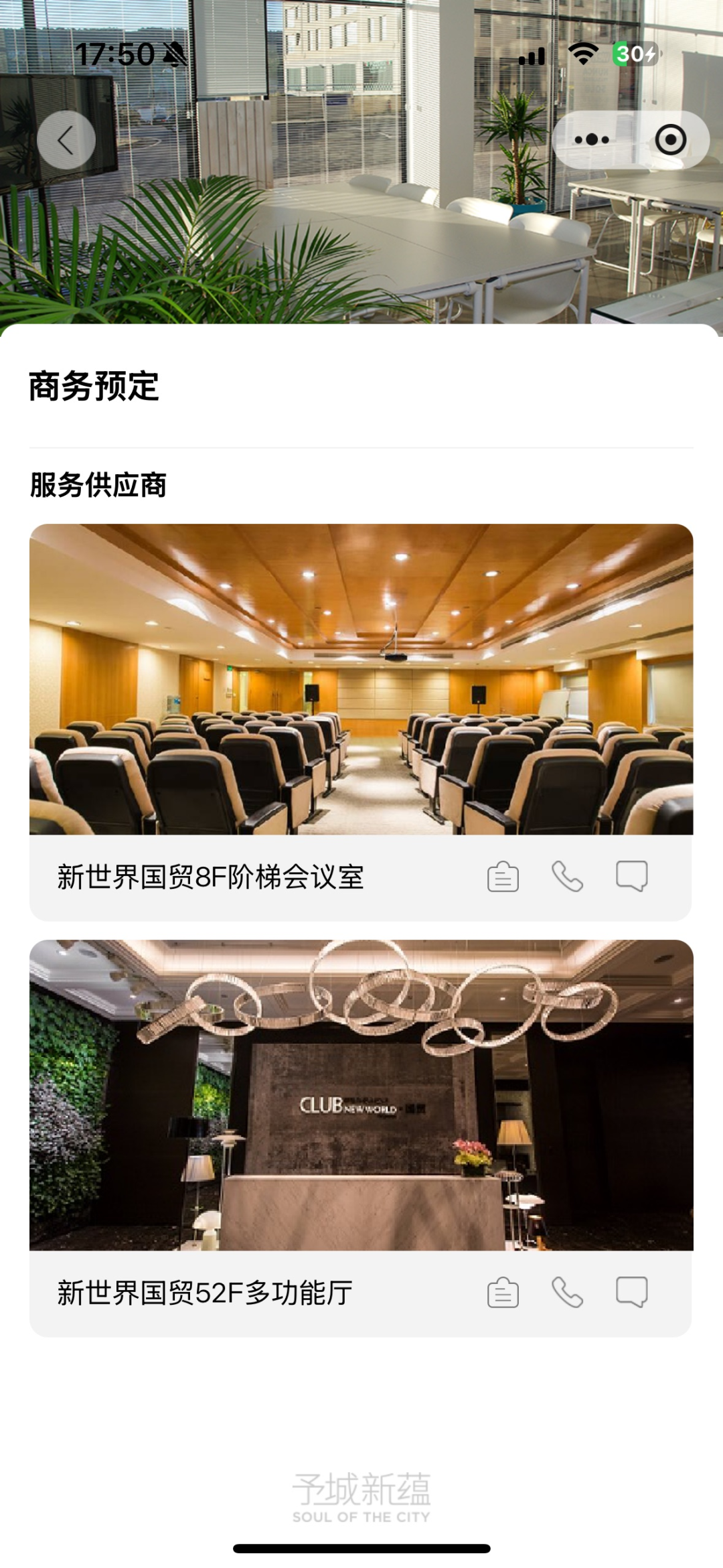Close the mini program with the circle button
The height and width of the screenshot is (1568, 723).
pyautogui.click(x=670, y=140)
